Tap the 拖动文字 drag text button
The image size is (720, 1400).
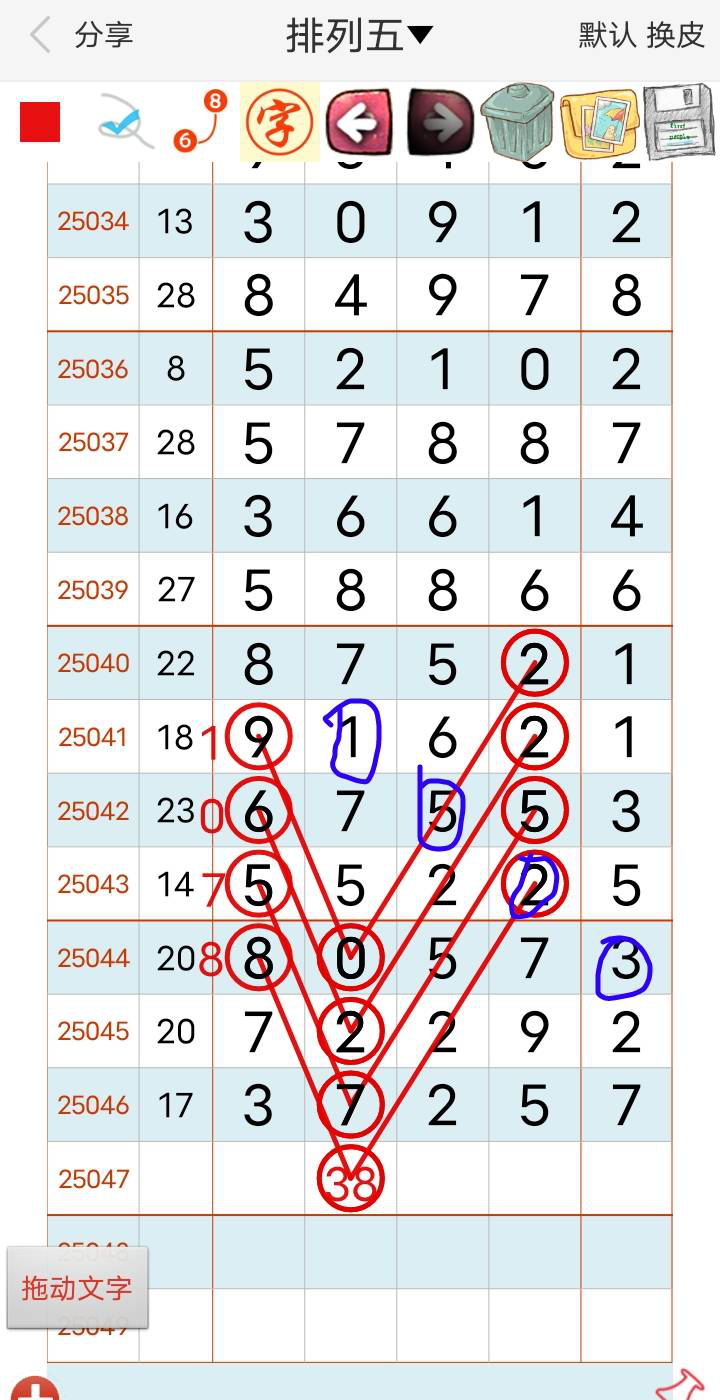77,1287
